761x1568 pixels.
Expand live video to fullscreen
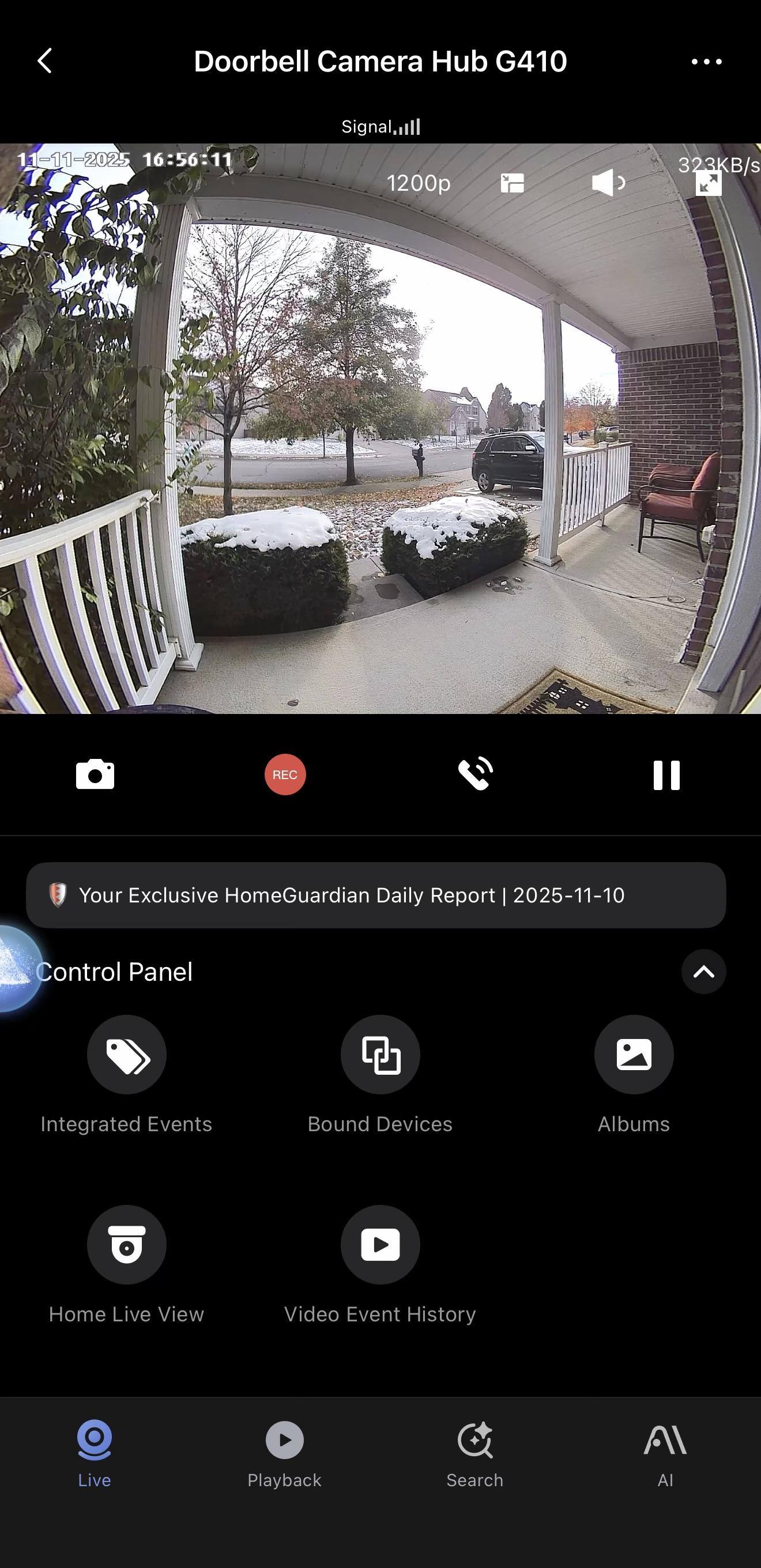(x=709, y=183)
